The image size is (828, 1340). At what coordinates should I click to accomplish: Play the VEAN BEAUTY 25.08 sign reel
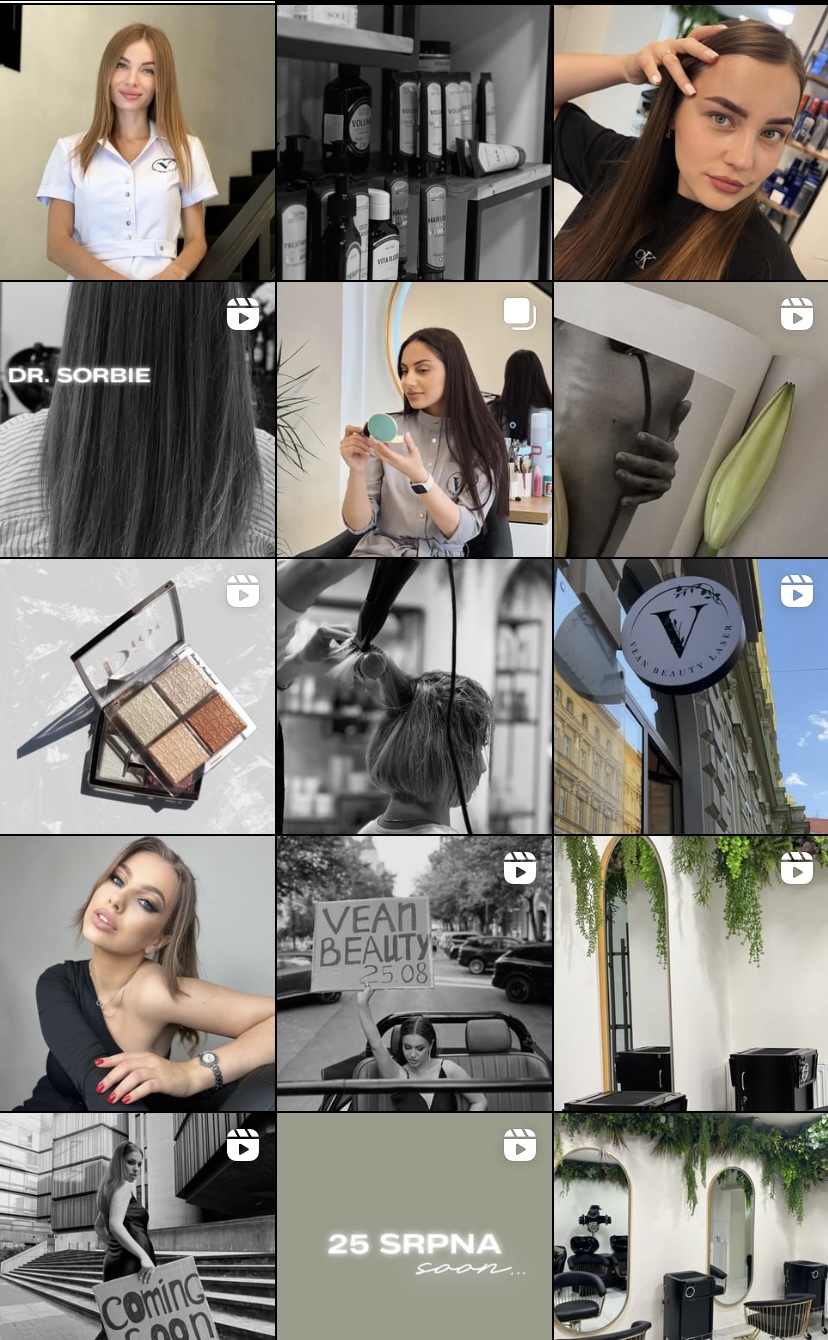414,973
